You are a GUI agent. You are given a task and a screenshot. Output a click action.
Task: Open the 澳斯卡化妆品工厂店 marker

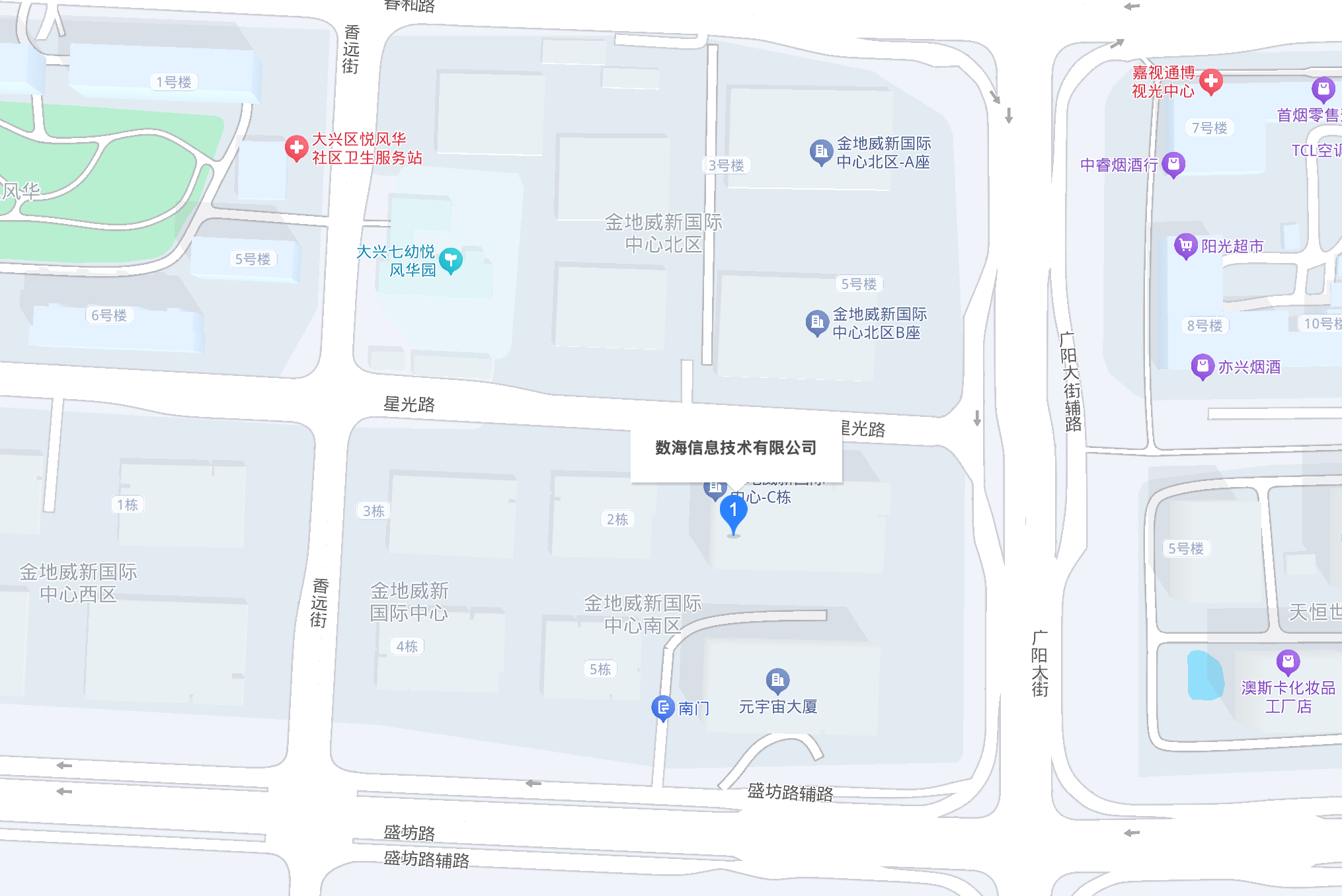pyautogui.click(x=1287, y=661)
